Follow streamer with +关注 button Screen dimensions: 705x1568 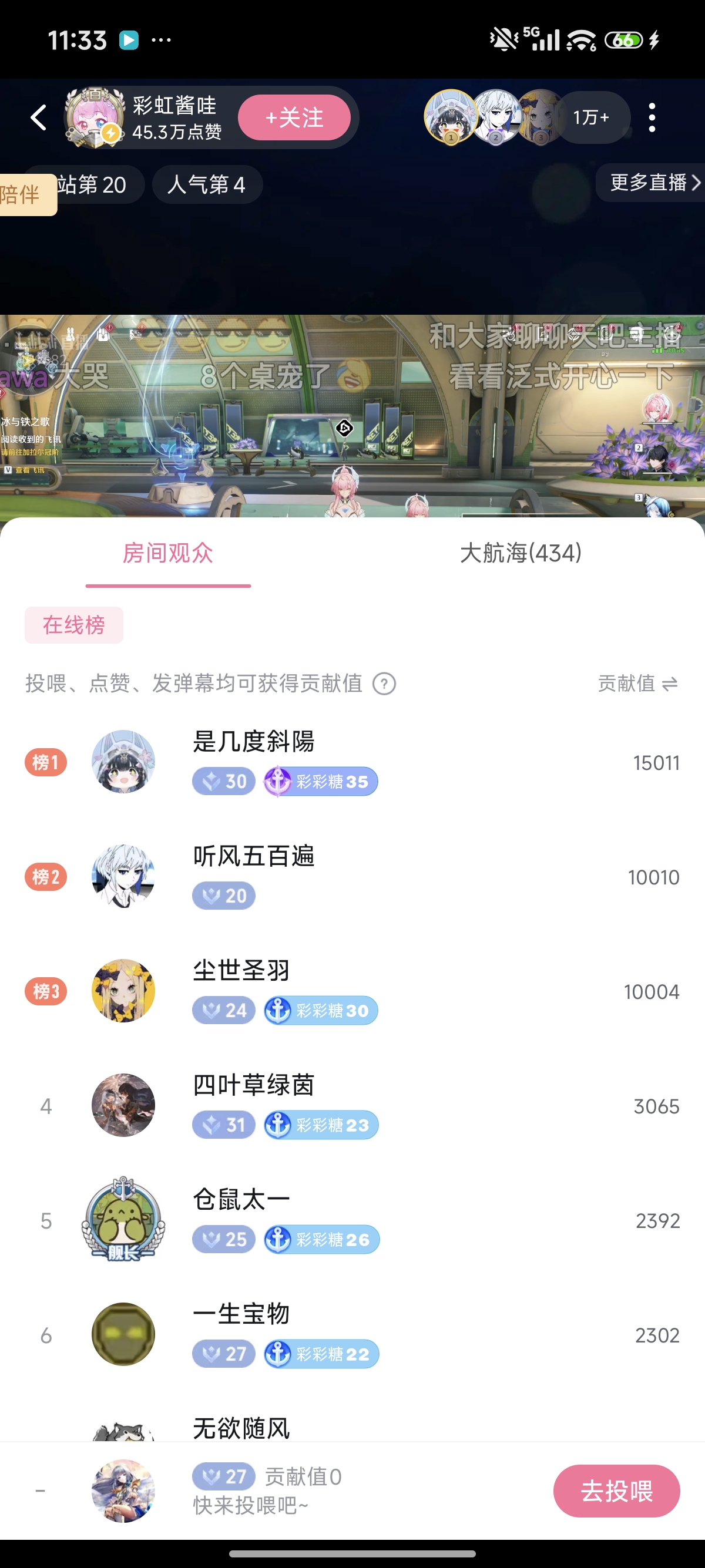tap(294, 117)
